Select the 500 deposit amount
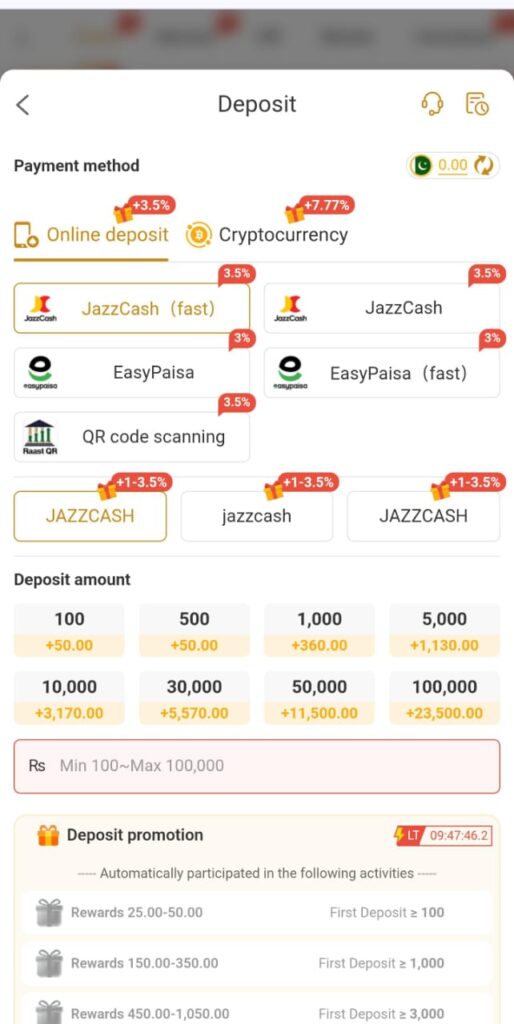This screenshot has height=1024, width=514. tap(194, 631)
